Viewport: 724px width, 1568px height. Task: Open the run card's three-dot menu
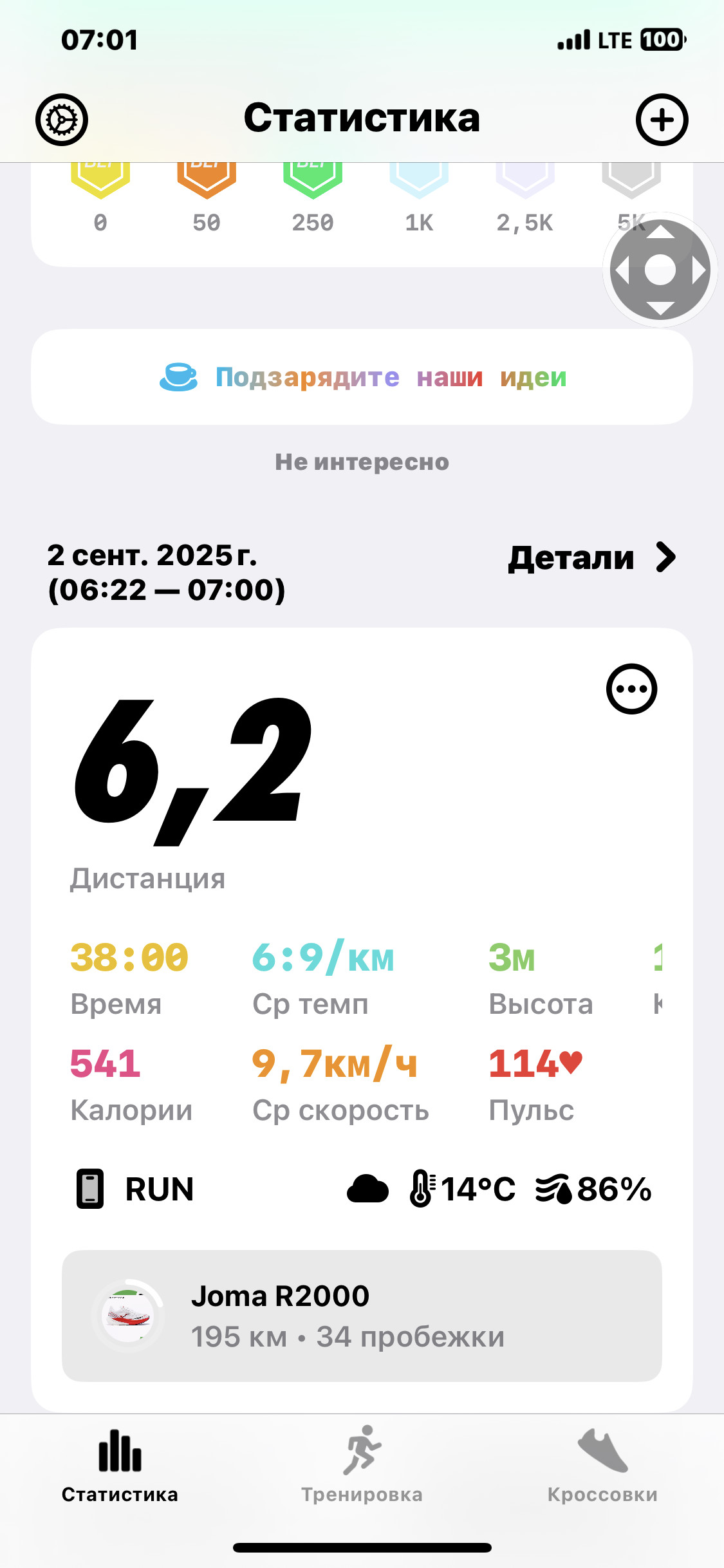pos(631,689)
